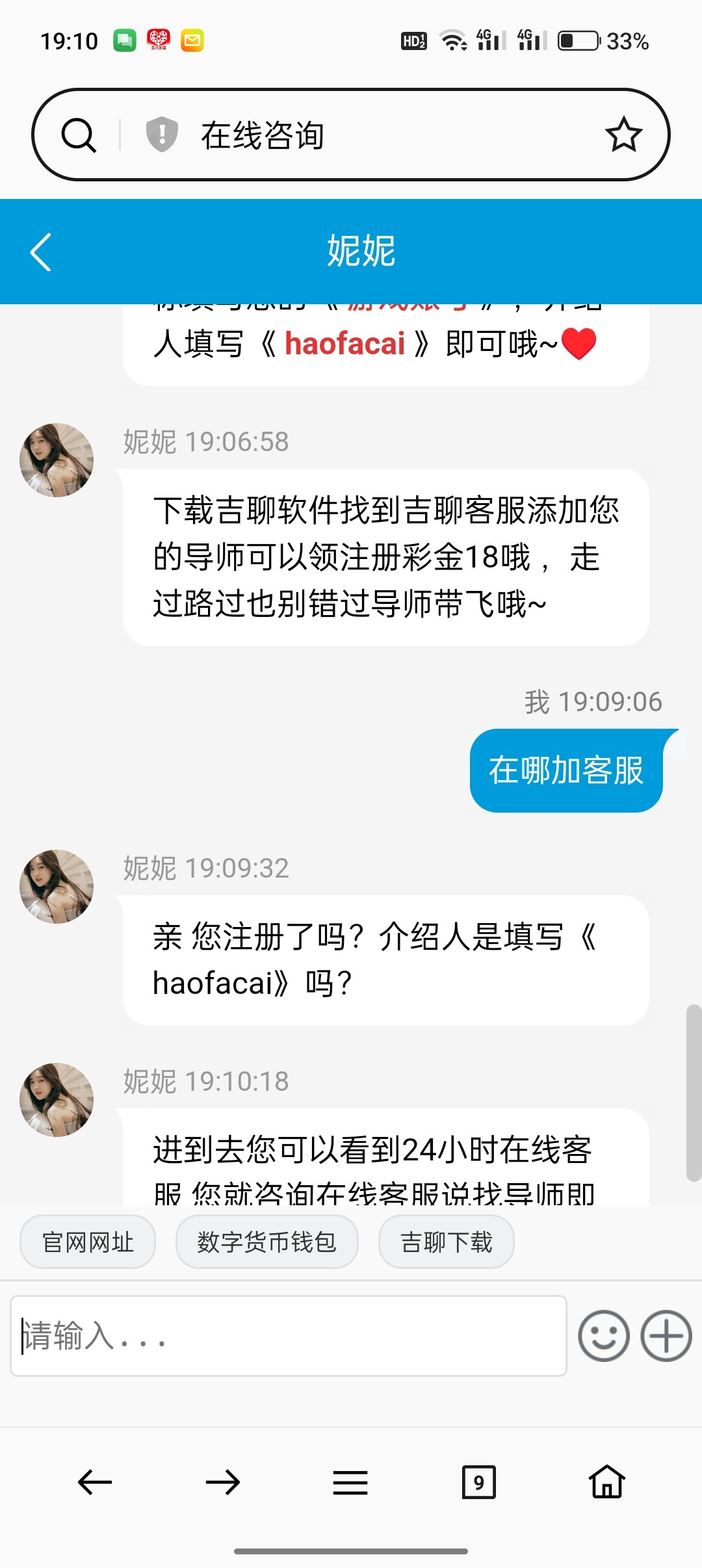Screen dimensions: 702x1568
Task: Choose the 数字货币钱包 quick reply chip
Action: point(266,1242)
